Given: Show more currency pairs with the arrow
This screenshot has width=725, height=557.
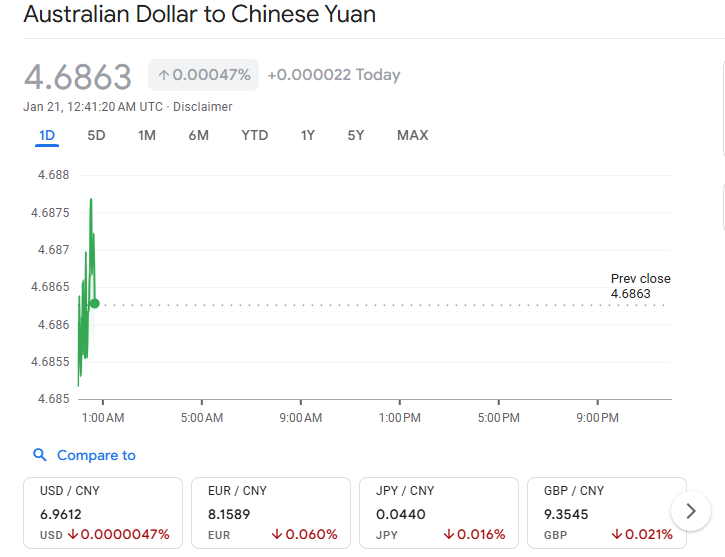Looking at the screenshot, I should [691, 512].
